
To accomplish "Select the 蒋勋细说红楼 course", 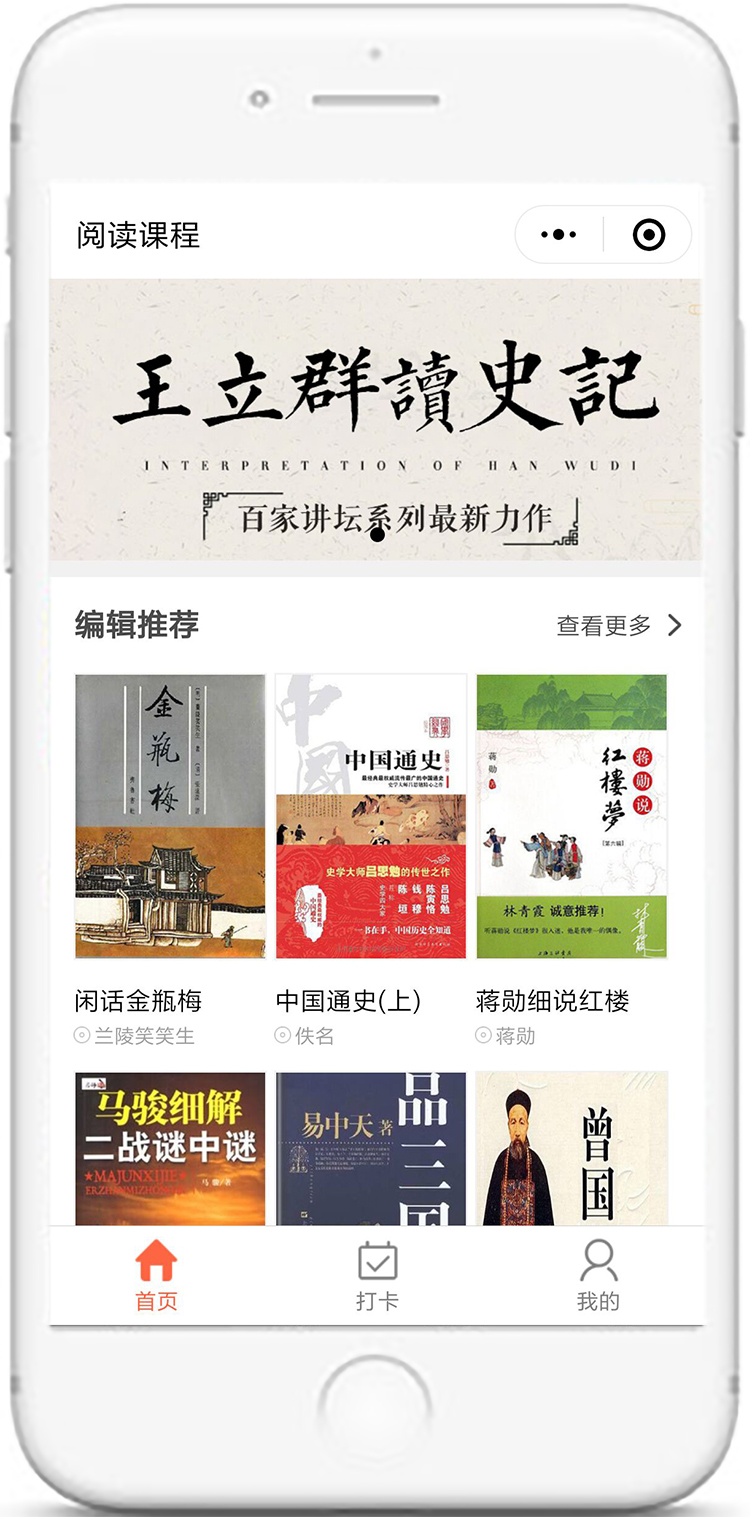I will 571,816.
